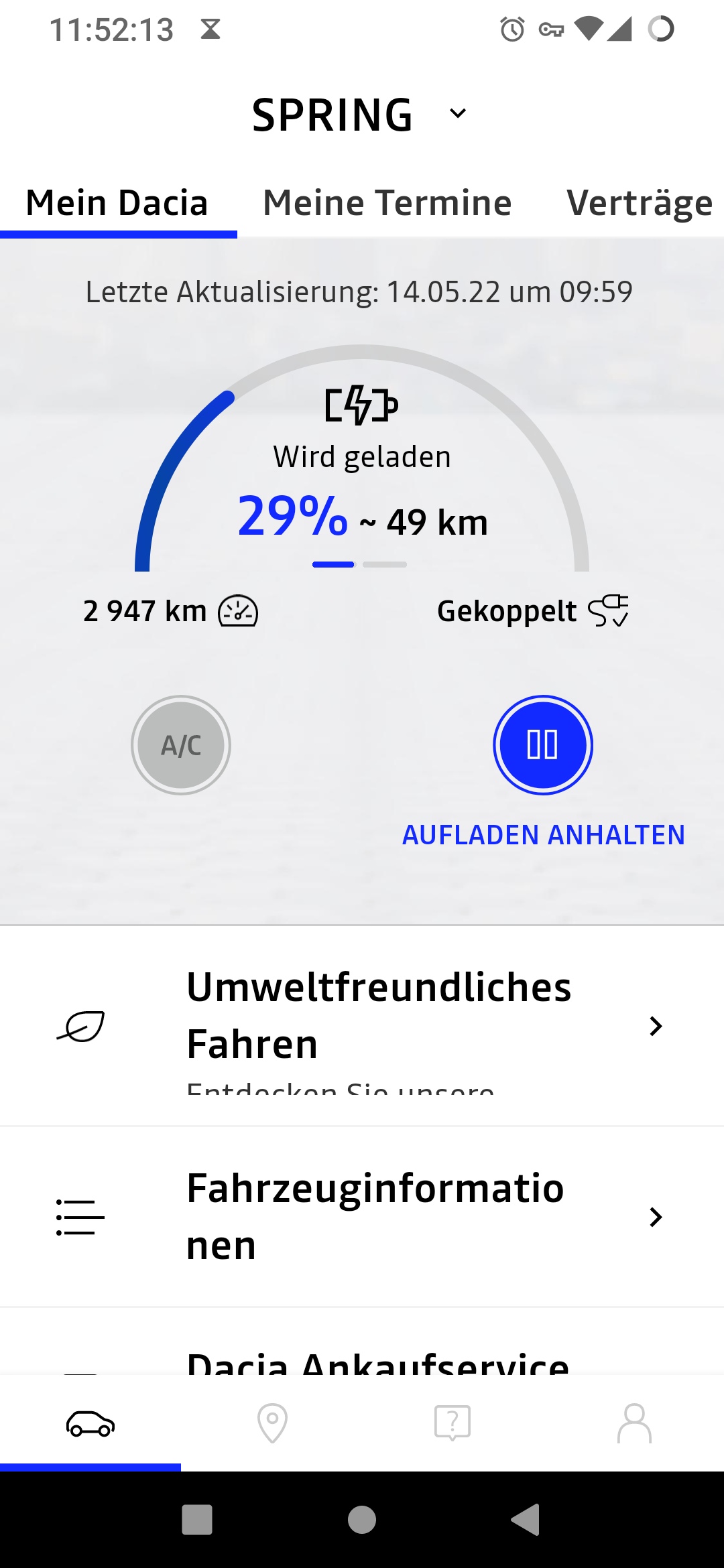The image size is (724, 1568).
Task: Open the help question-mark tab
Action: [x=452, y=1423]
